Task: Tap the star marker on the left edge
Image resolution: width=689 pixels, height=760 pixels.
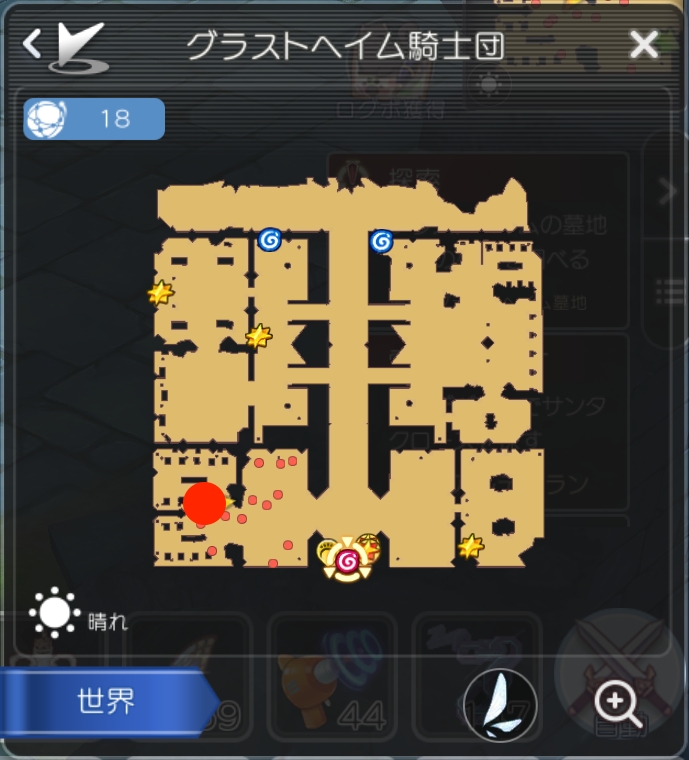Action: [x=159, y=292]
